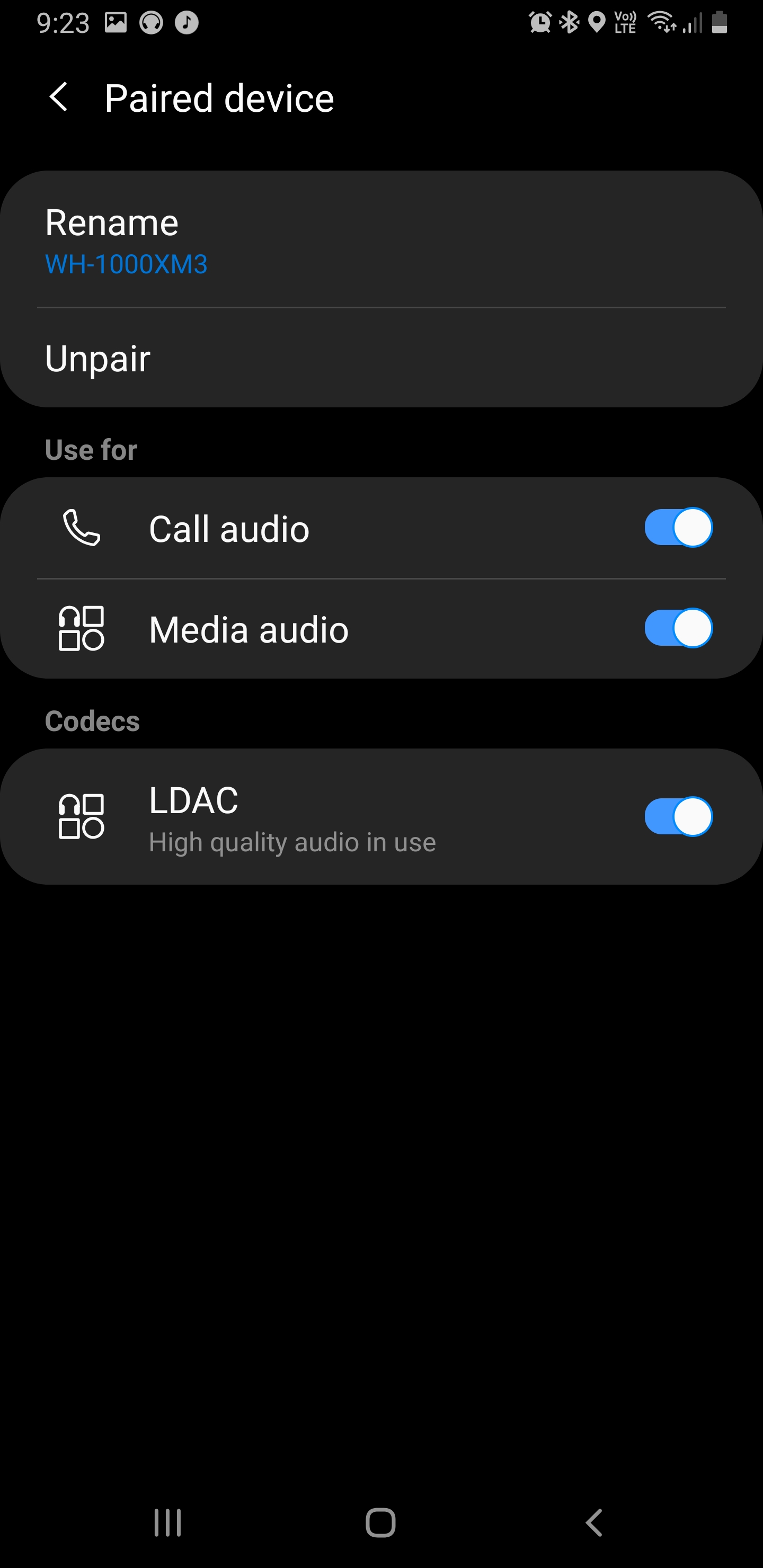Go back from Paired device screen

[59, 98]
